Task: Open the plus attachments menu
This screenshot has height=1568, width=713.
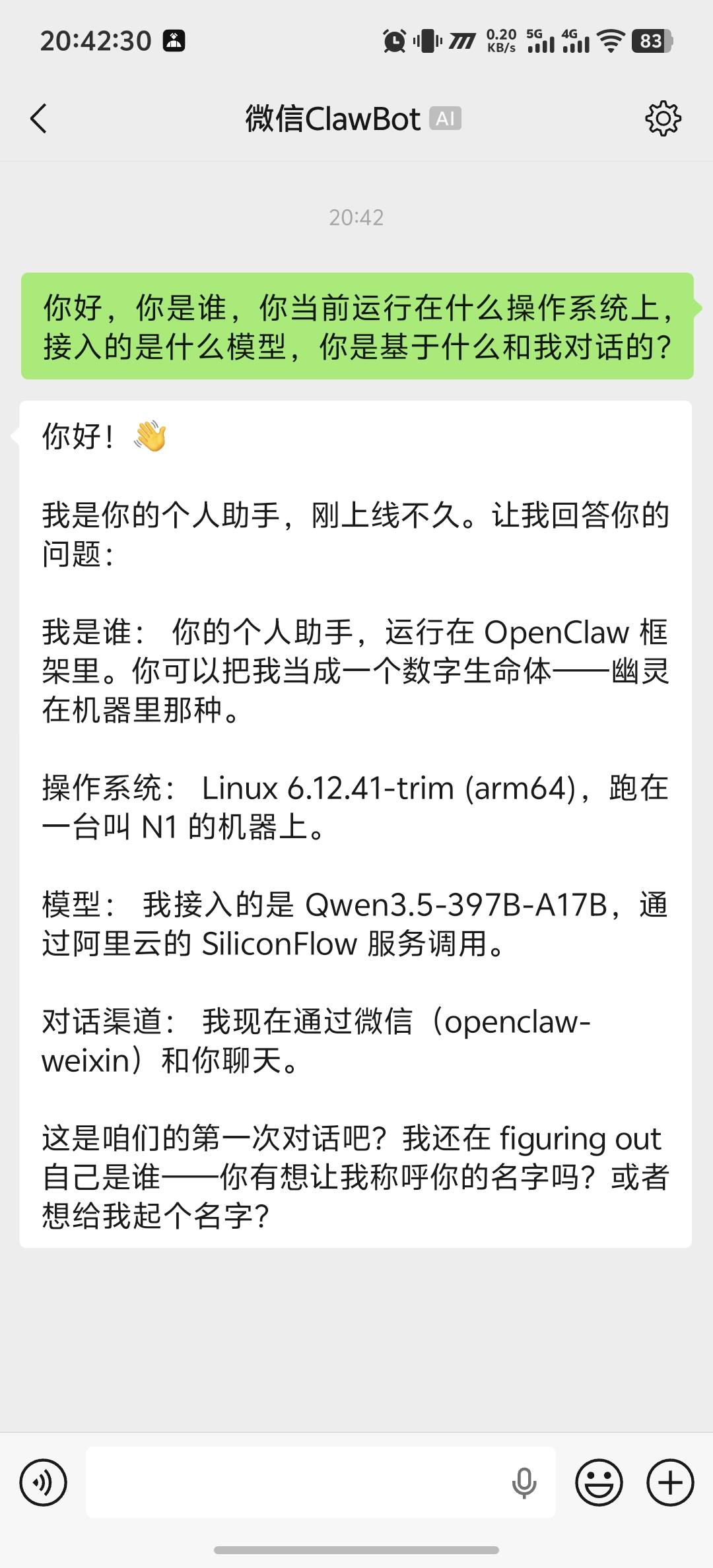Action: (x=669, y=1482)
